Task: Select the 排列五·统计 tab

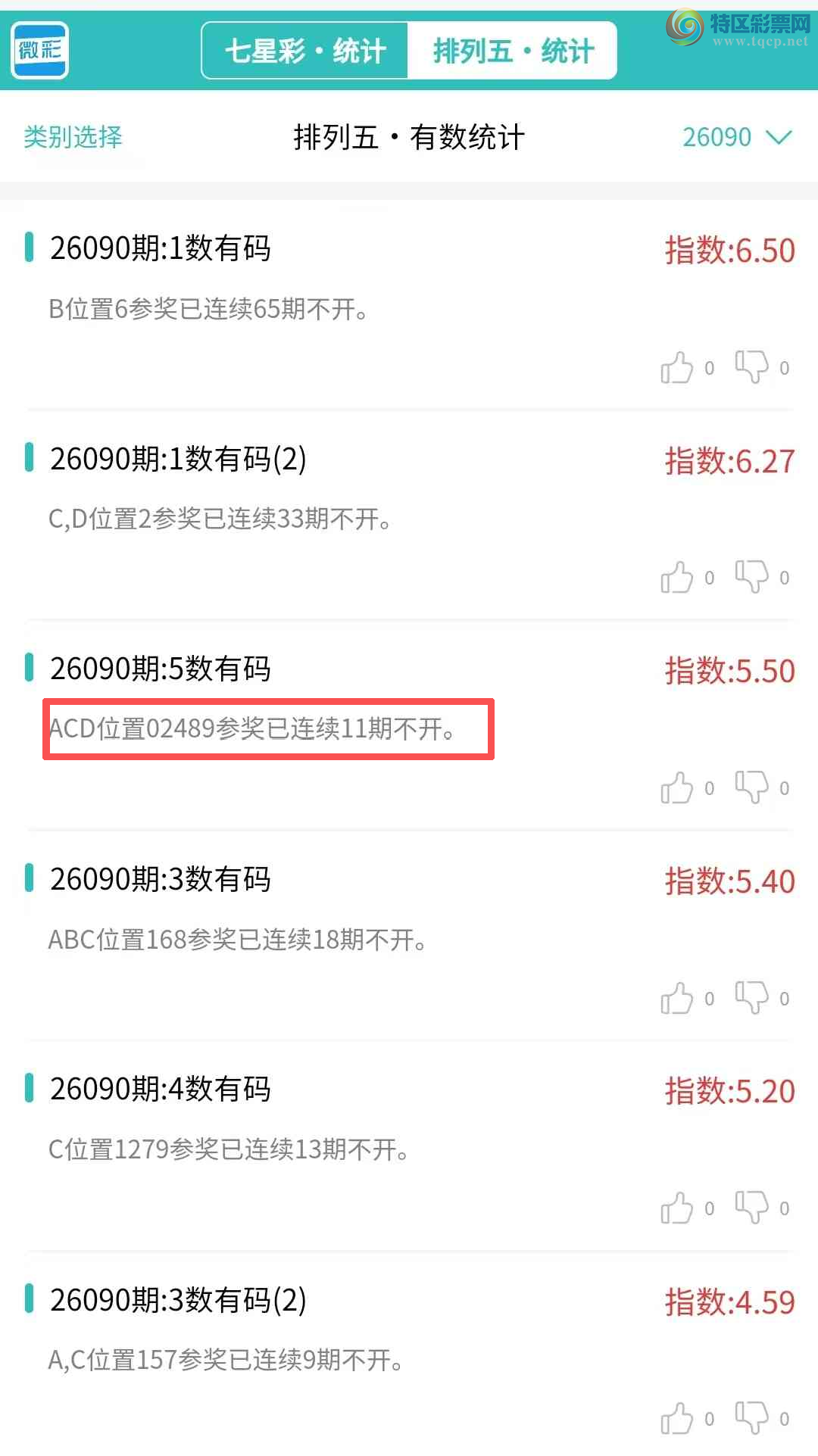Action: [513, 51]
